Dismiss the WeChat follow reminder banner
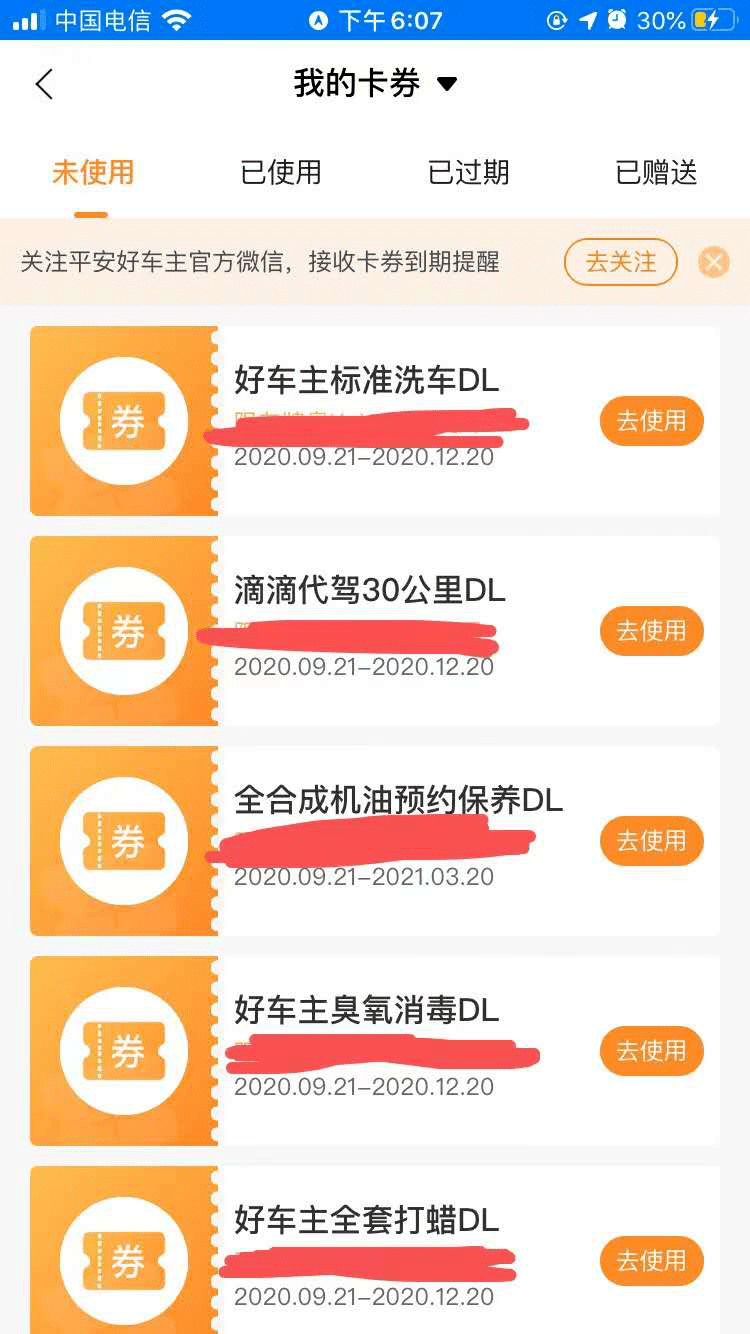The height and width of the screenshot is (1334, 750). pos(714,262)
